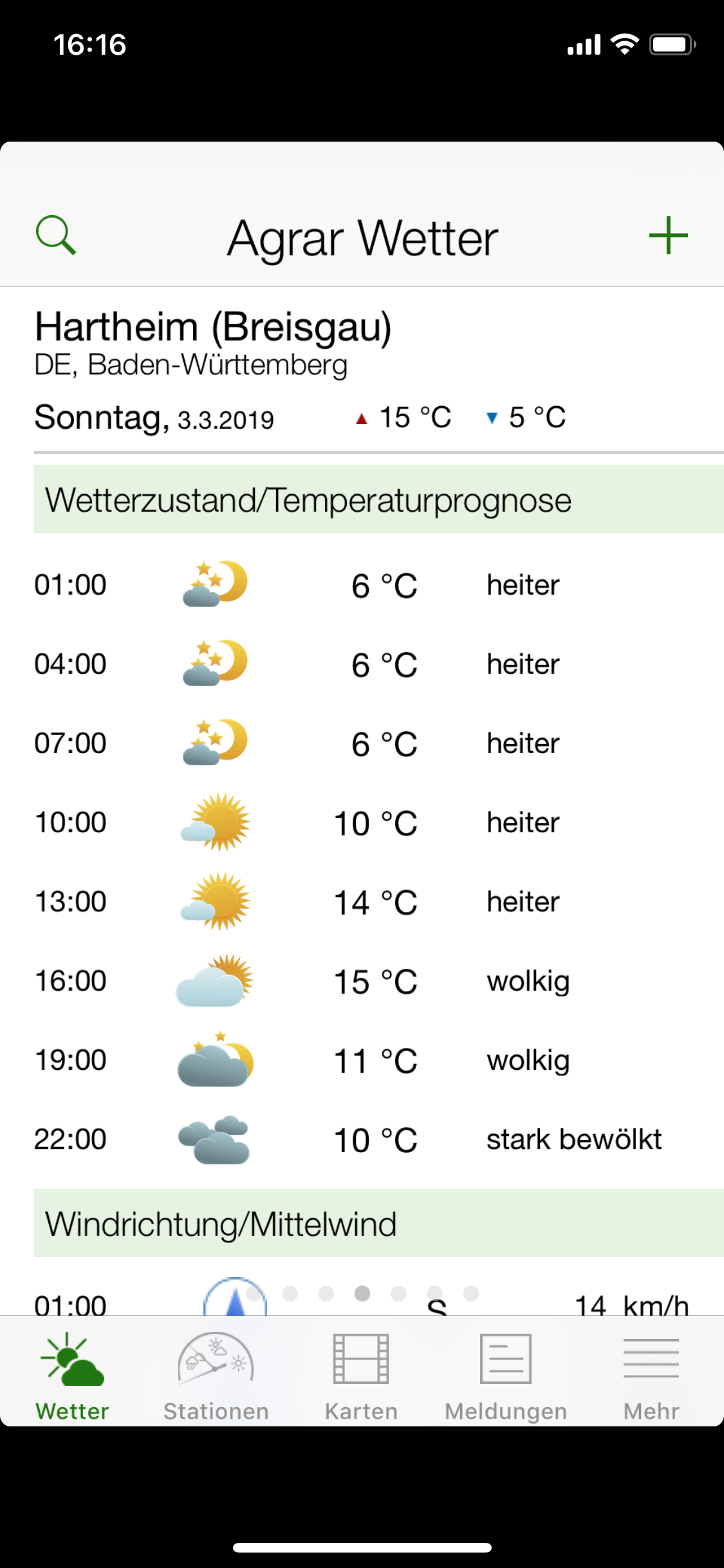Screen dimensions: 724x1568
Task: Open the Karten tab
Action: [x=361, y=1376]
